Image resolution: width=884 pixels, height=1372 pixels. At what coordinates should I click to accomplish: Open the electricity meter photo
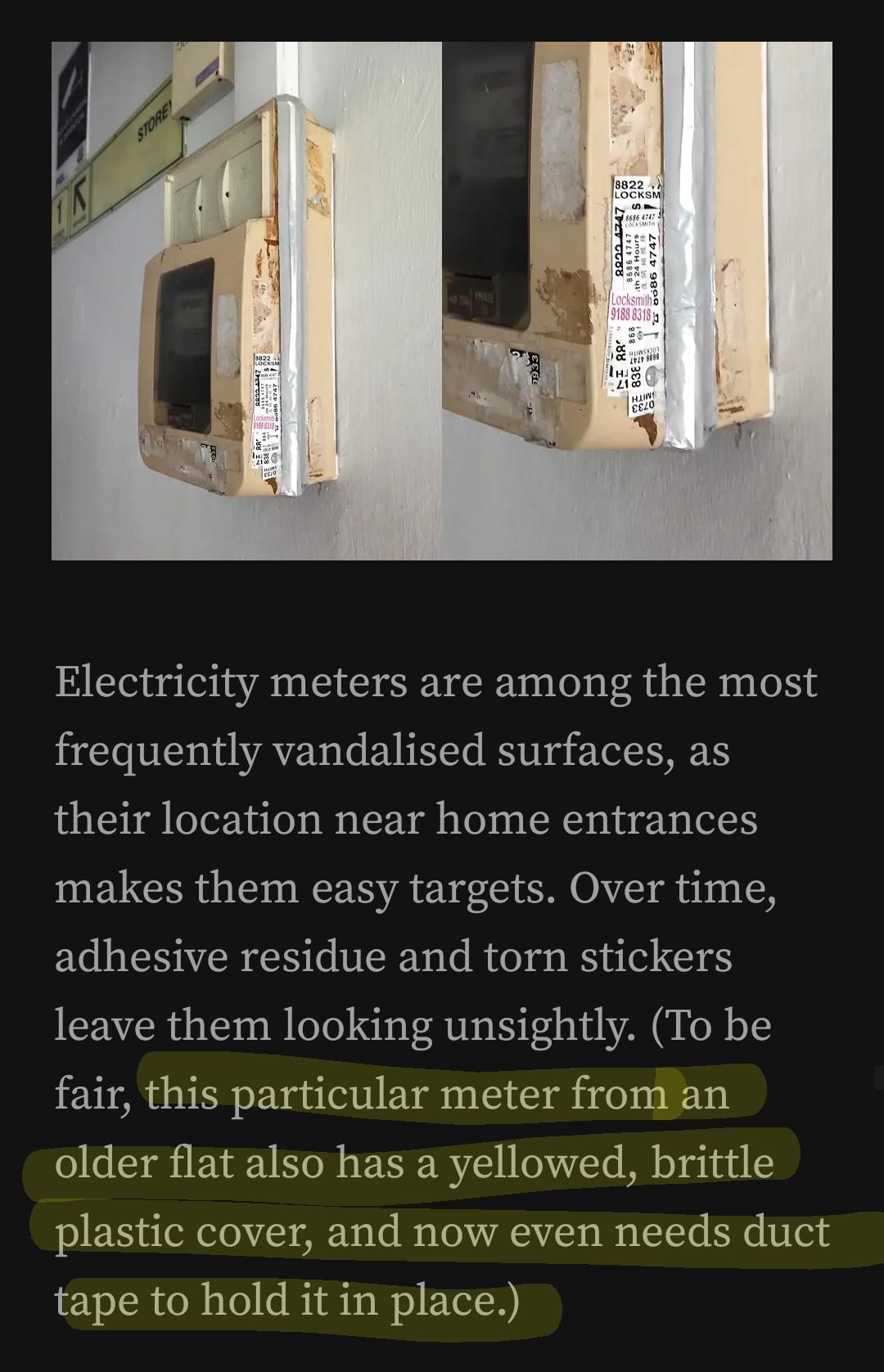point(442,300)
